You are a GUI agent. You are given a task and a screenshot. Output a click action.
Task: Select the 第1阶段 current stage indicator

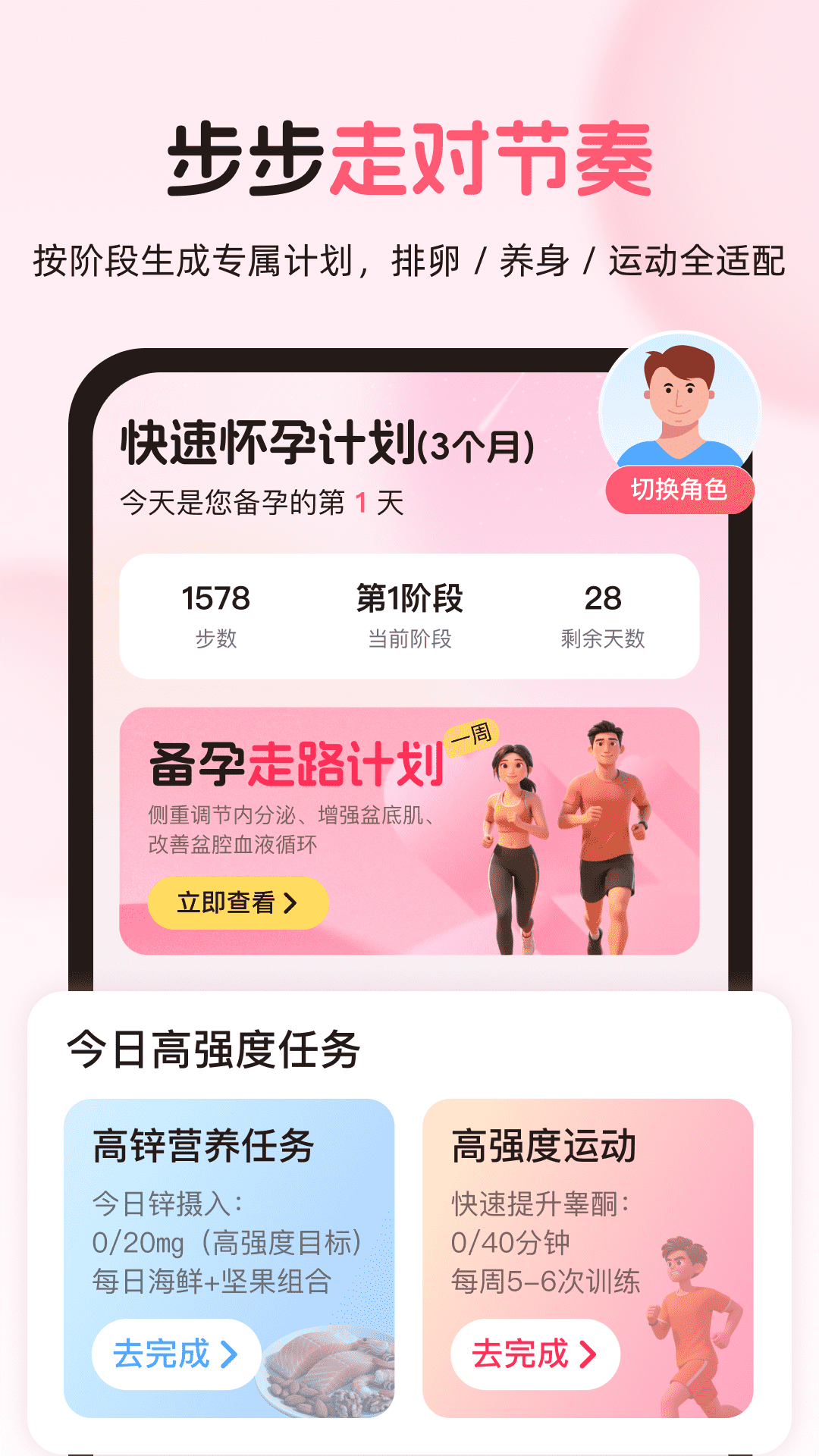tap(409, 614)
